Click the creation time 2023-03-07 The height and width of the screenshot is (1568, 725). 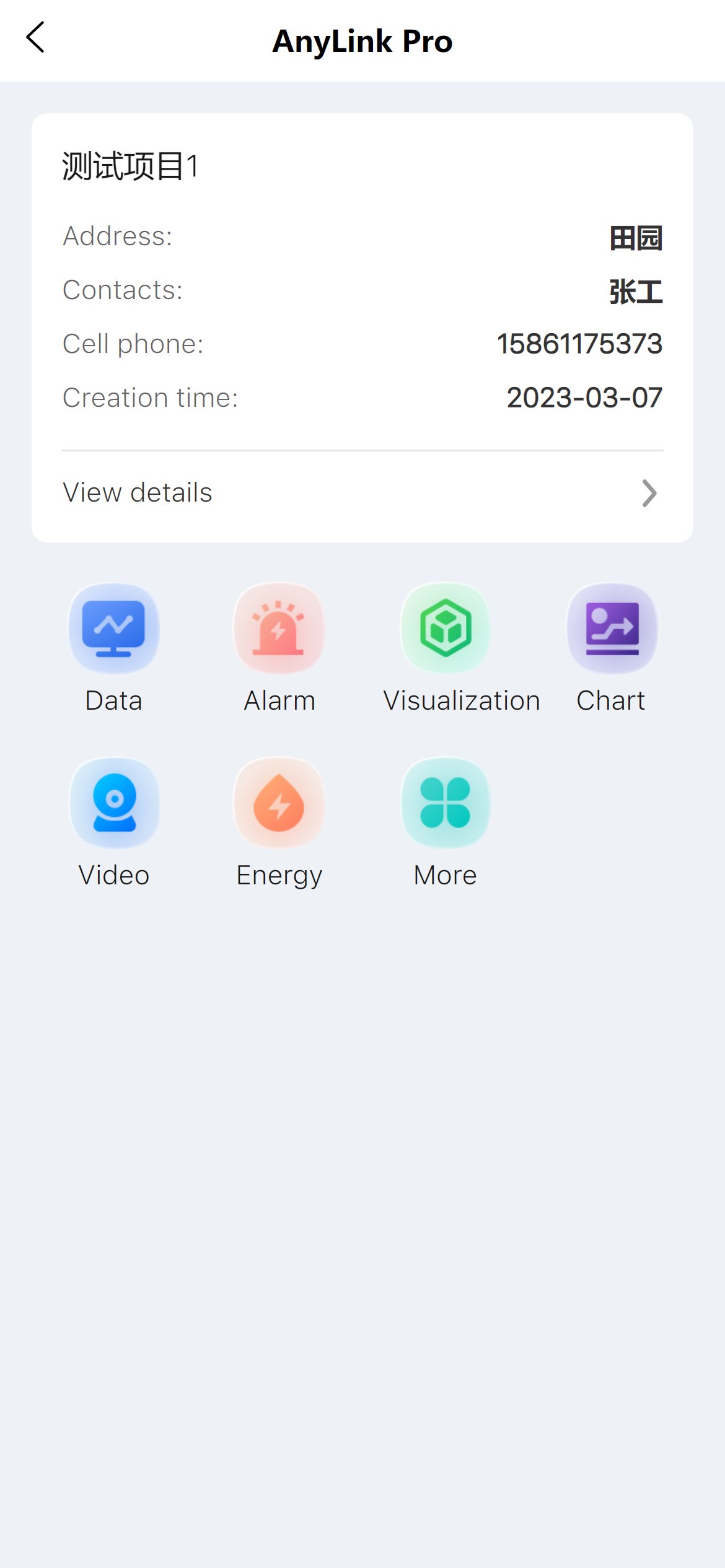click(x=584, y=397)
